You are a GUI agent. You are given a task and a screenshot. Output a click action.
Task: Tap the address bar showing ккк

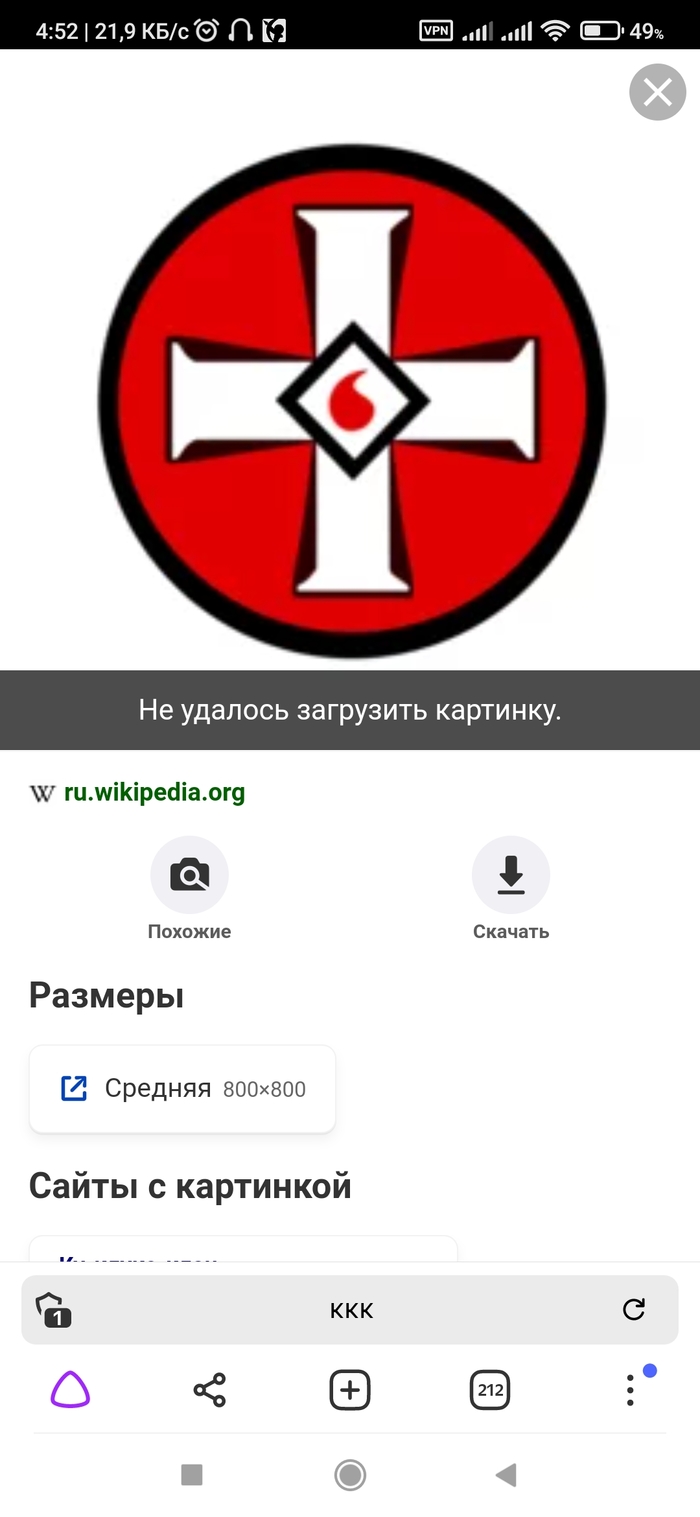pos(351,1310)
